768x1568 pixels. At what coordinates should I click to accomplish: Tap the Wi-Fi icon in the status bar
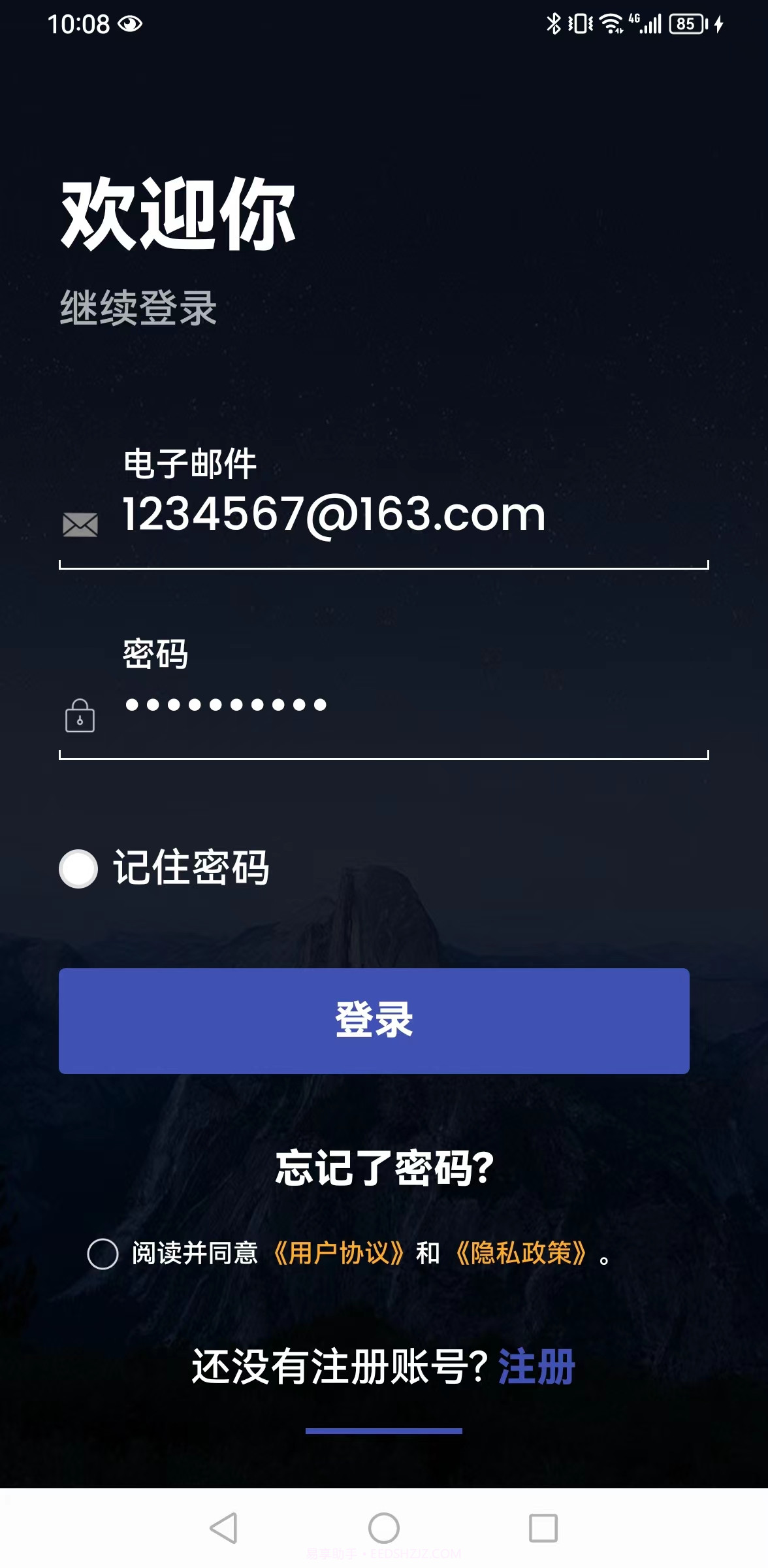pos(610,23)
